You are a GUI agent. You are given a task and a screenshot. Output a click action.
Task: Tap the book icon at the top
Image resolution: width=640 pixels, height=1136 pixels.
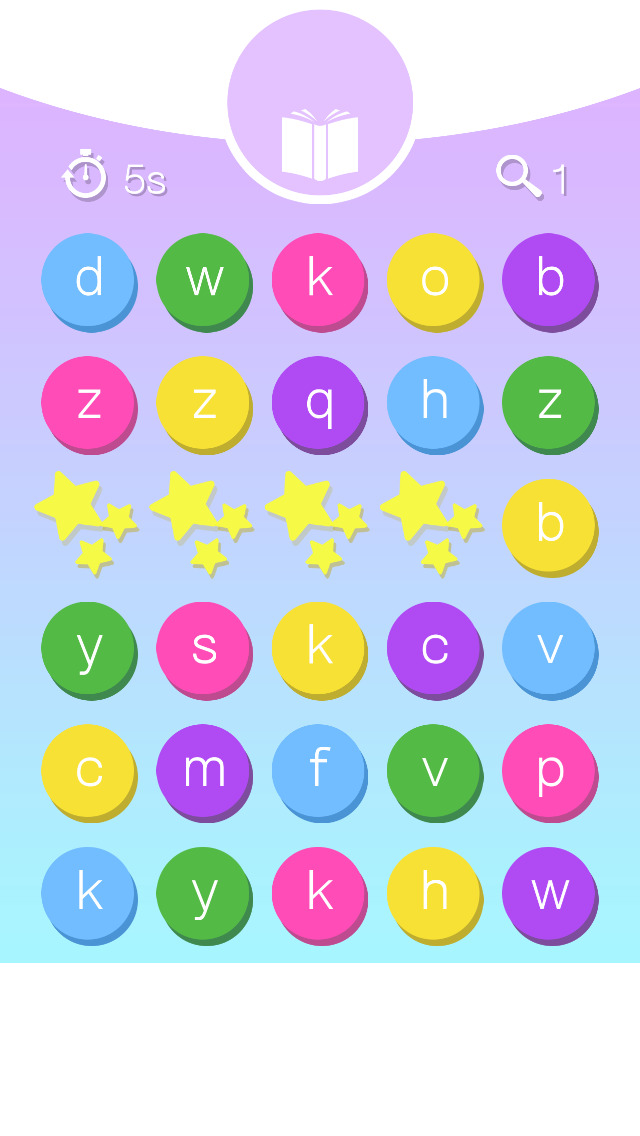(x=320, y=145)
